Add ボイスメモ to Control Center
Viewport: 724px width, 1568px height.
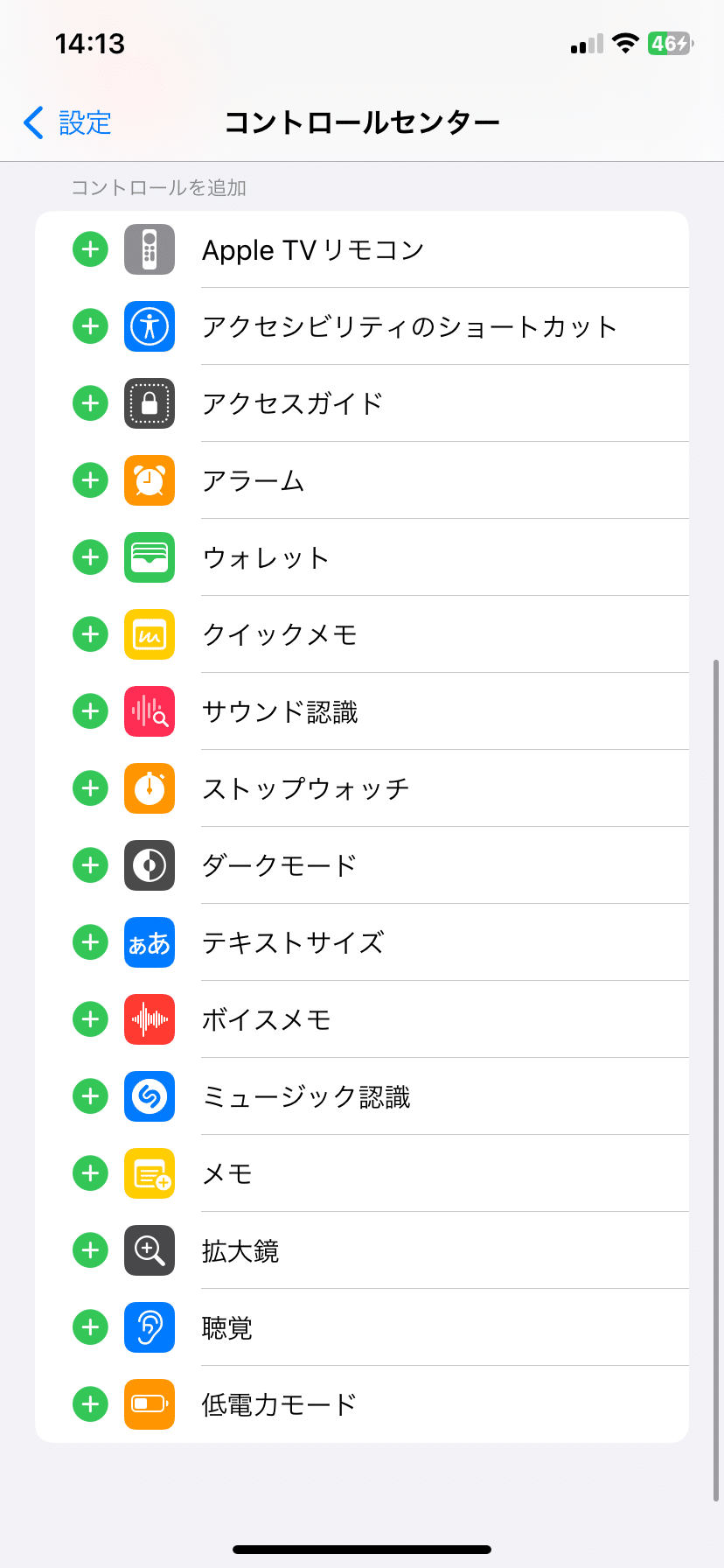pos(90,1019)
